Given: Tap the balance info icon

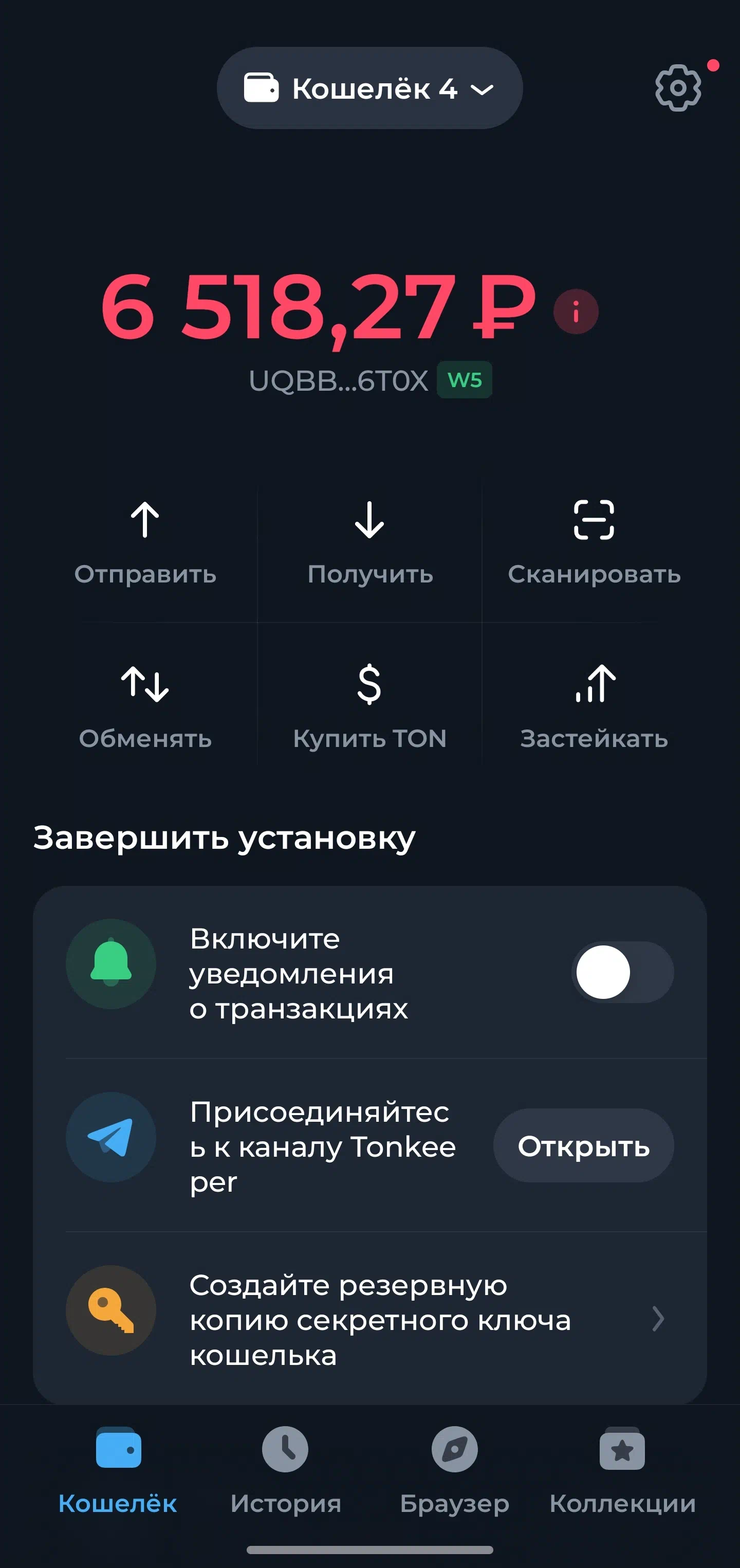Looking at the screenshot, I should click(576, 312).
